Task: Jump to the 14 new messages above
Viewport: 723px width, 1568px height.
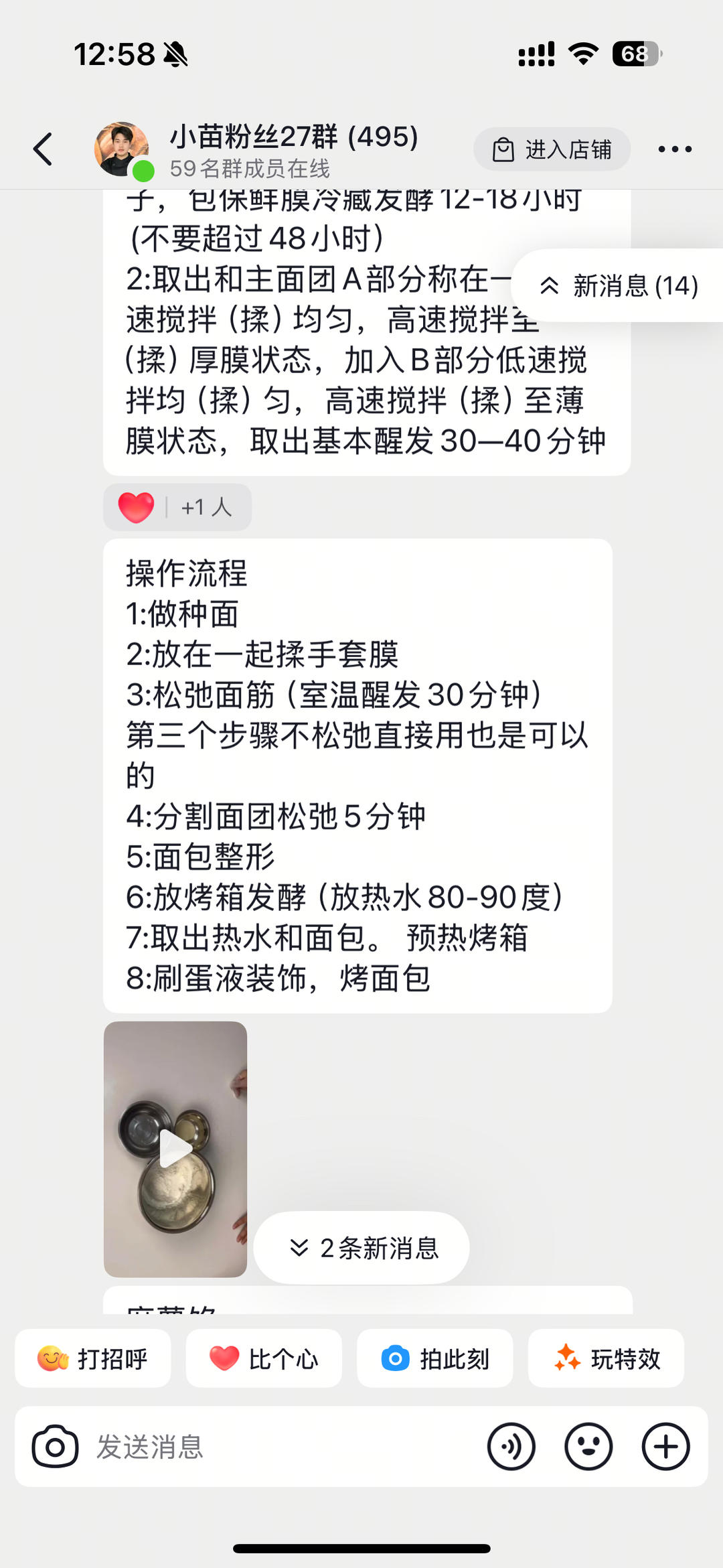Action: coord(619,286)
